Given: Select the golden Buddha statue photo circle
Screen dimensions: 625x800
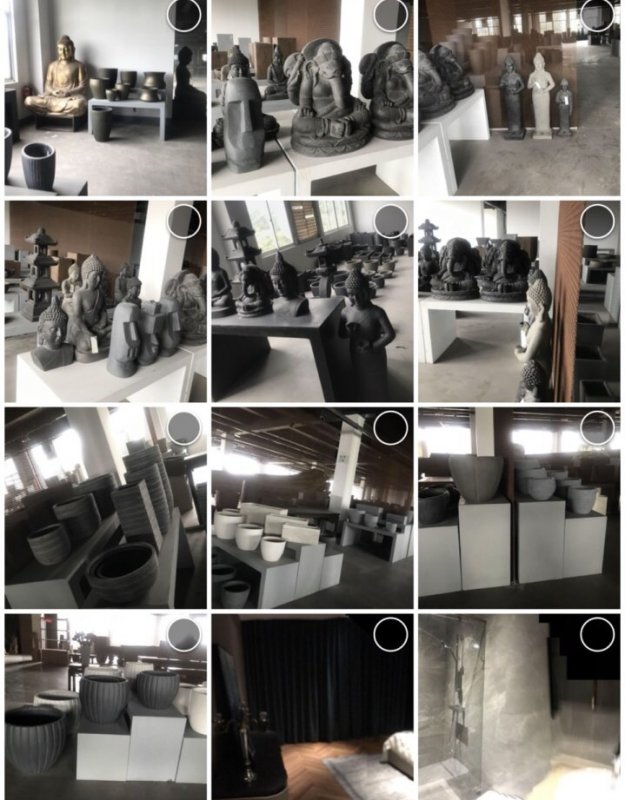Looking at the screenshot, I should coord(184,16).
